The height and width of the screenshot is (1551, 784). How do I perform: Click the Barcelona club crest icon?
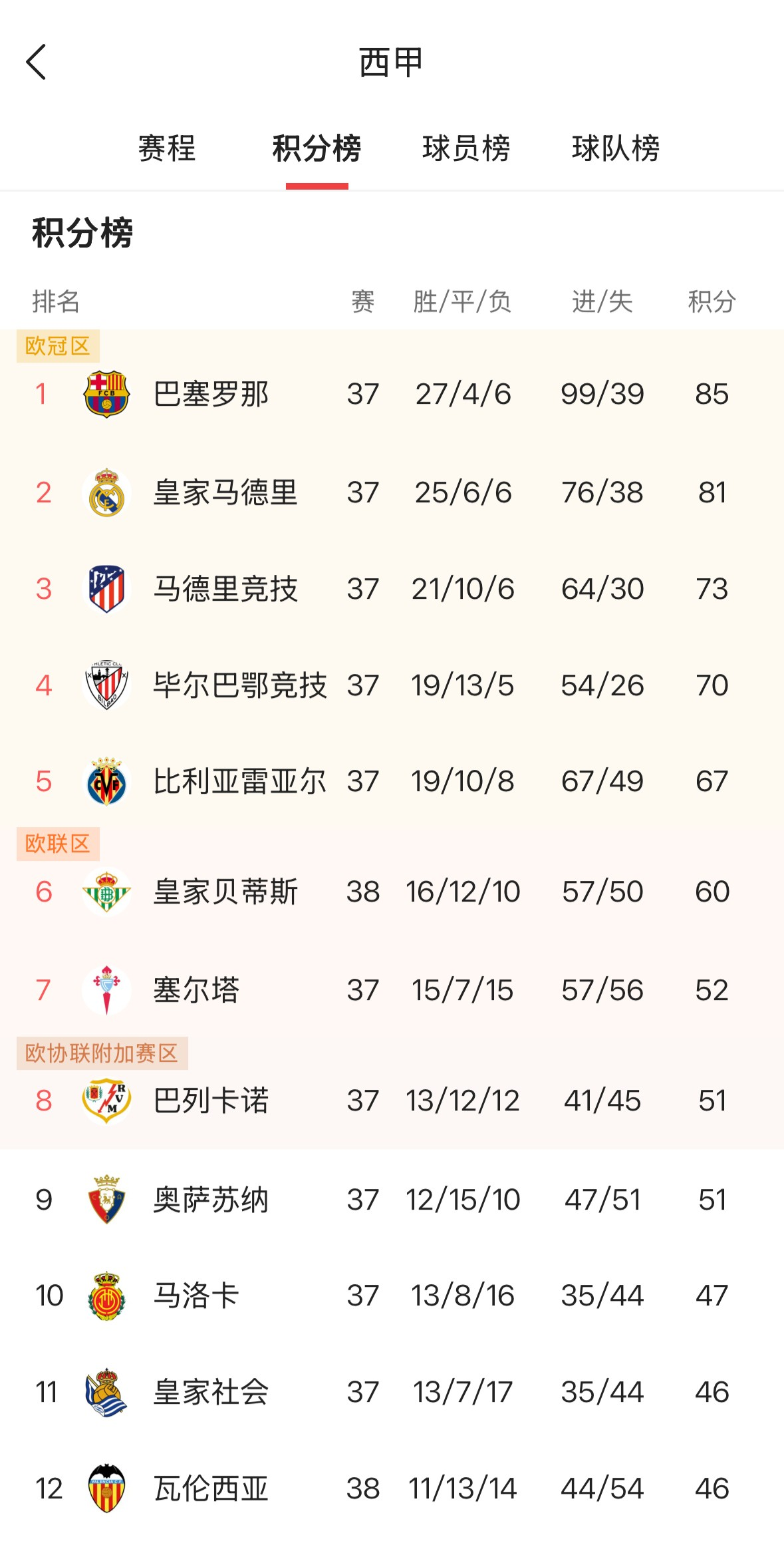105,393
